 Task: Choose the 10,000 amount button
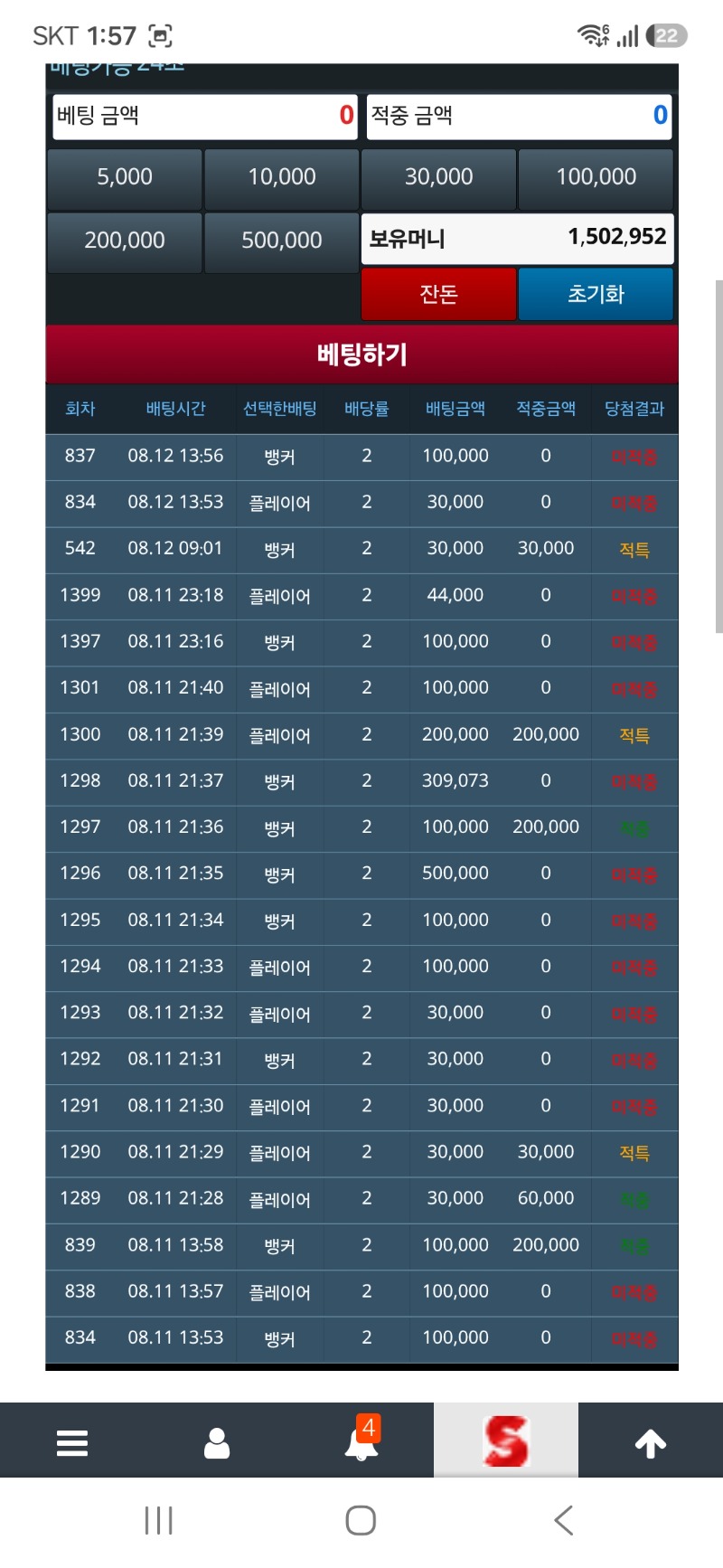point(282,178)
